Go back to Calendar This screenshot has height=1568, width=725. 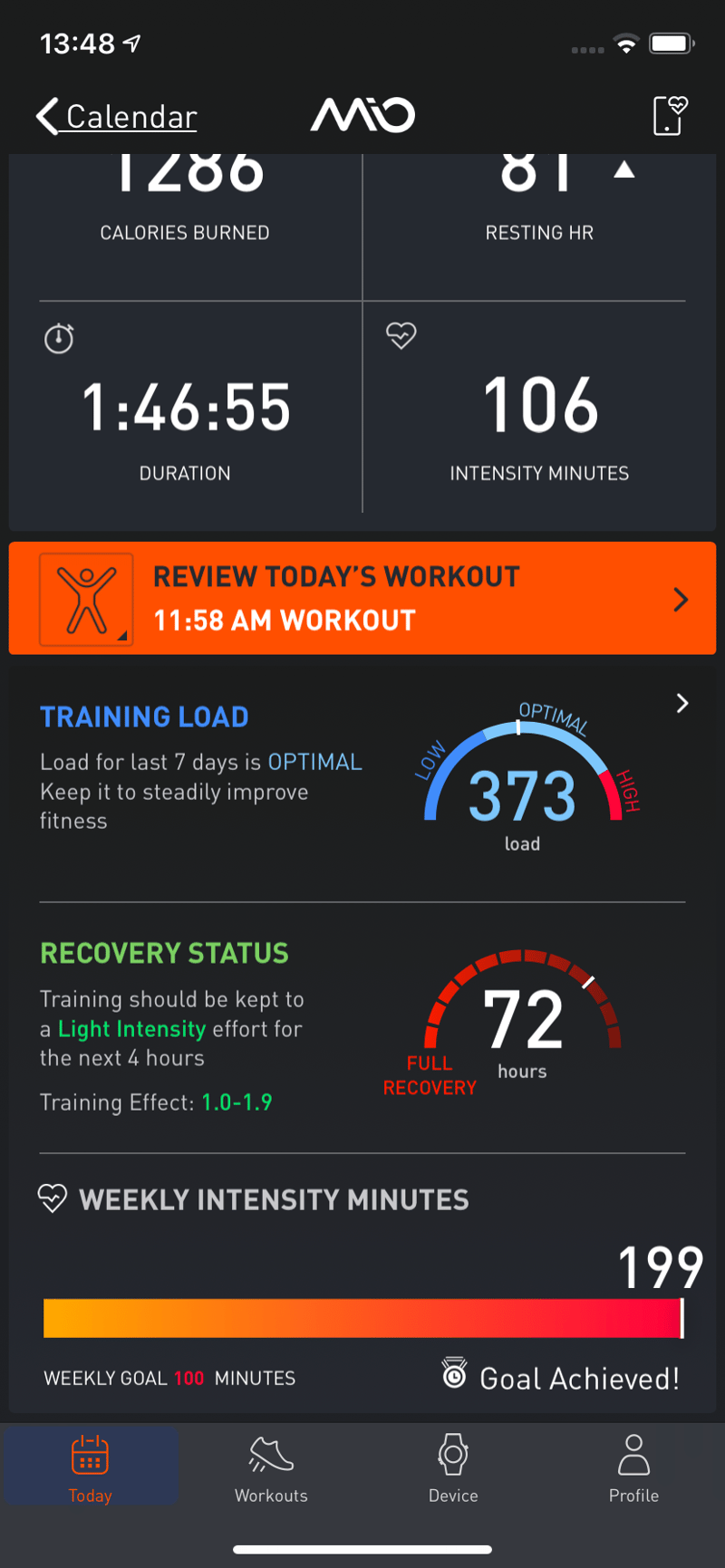coord(116,117)
